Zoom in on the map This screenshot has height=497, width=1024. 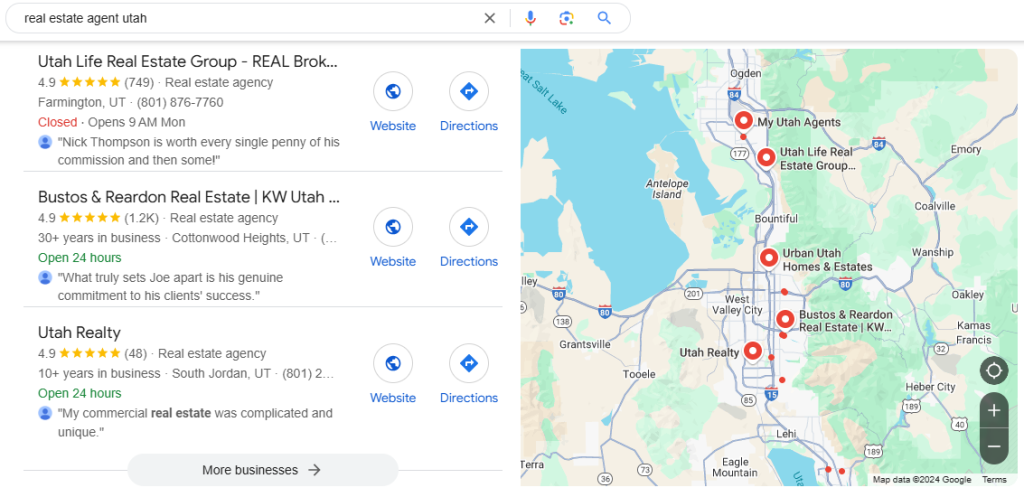point(994,410)
